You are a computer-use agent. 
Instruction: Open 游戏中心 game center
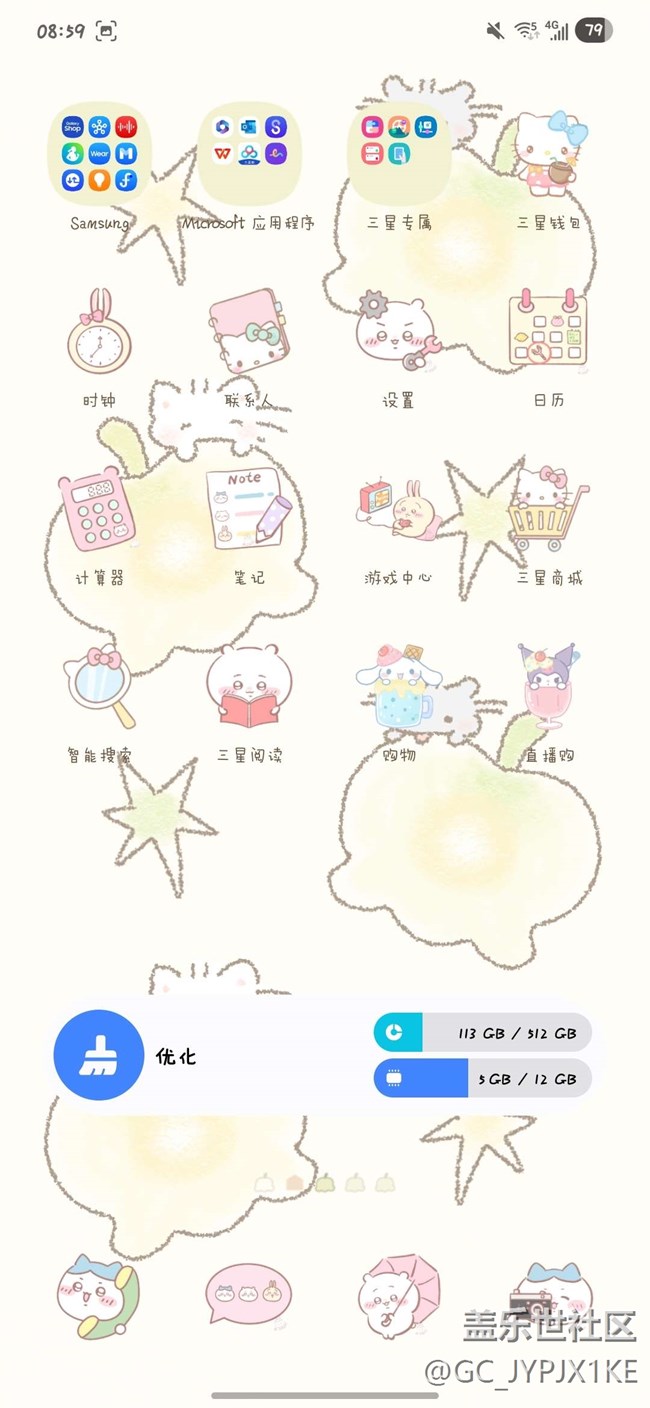(399, 508)
